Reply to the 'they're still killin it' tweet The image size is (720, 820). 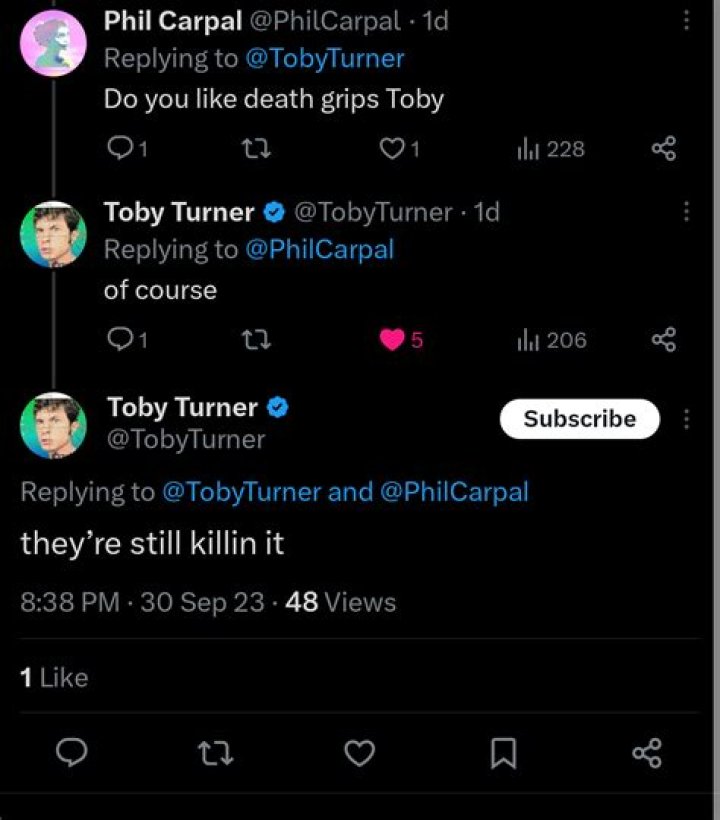(72, 753)
